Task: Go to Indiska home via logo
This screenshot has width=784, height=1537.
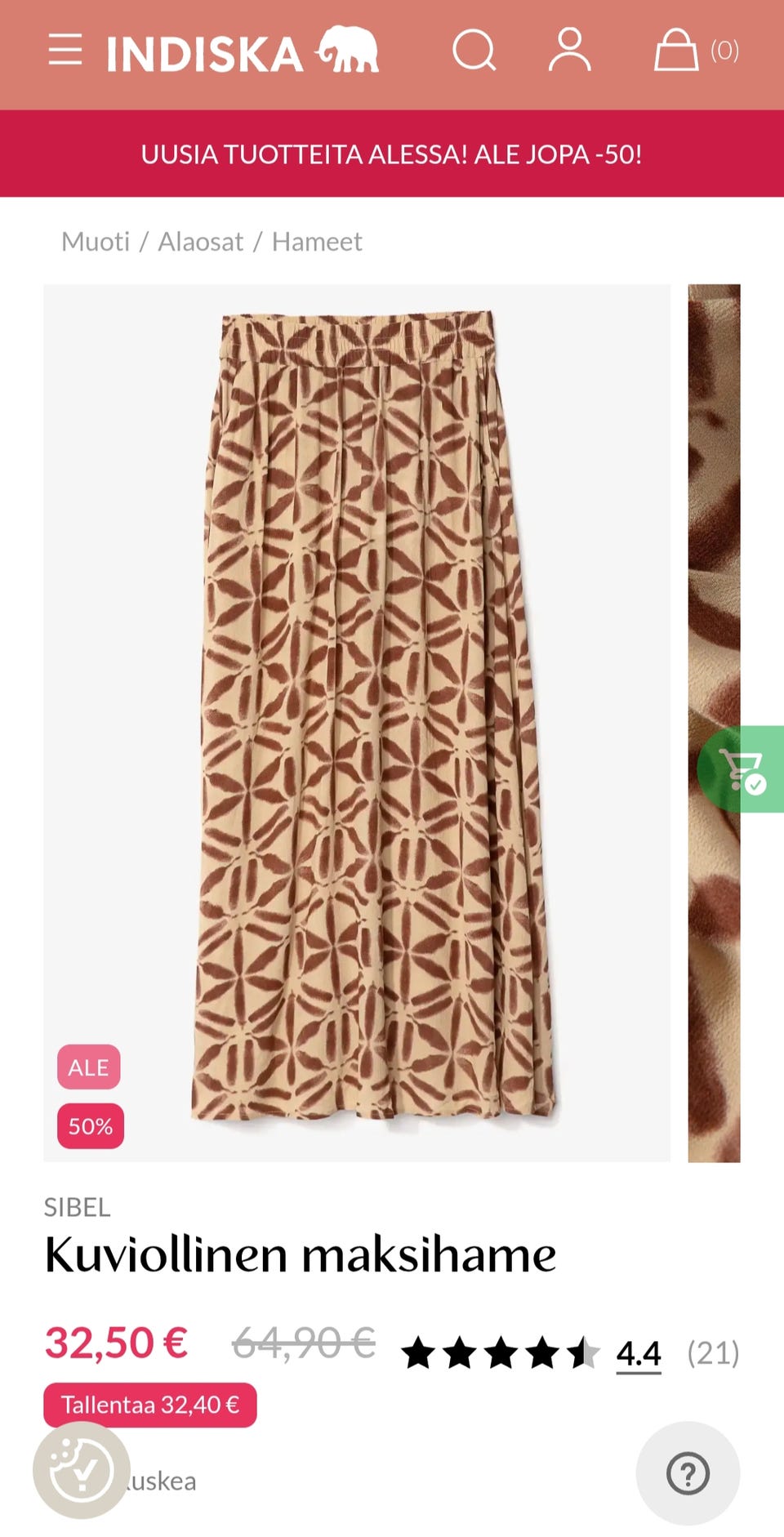Action: pyautogui.click(x=243, y=51)
